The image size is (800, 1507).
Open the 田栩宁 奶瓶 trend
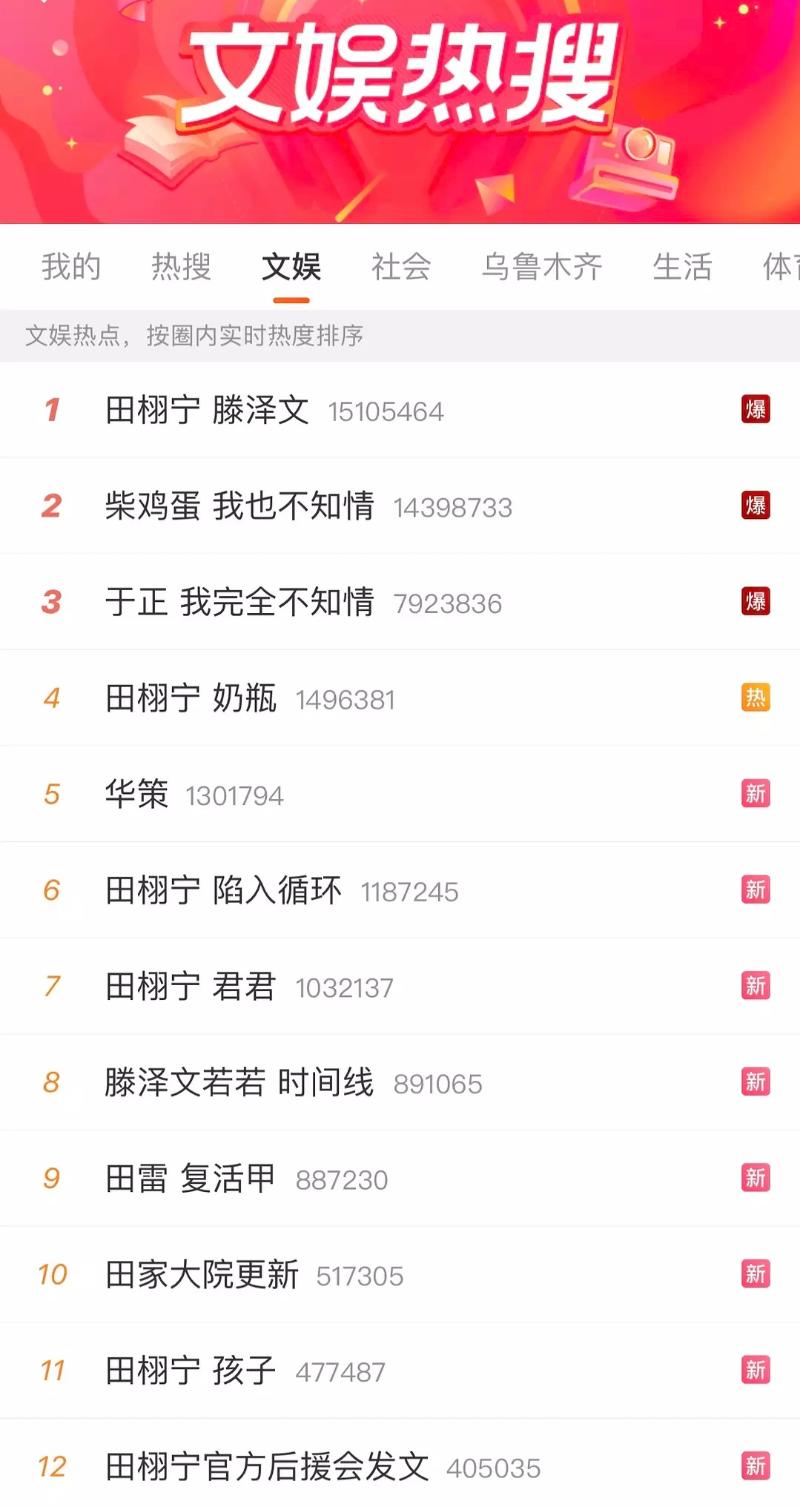[191, 698]
